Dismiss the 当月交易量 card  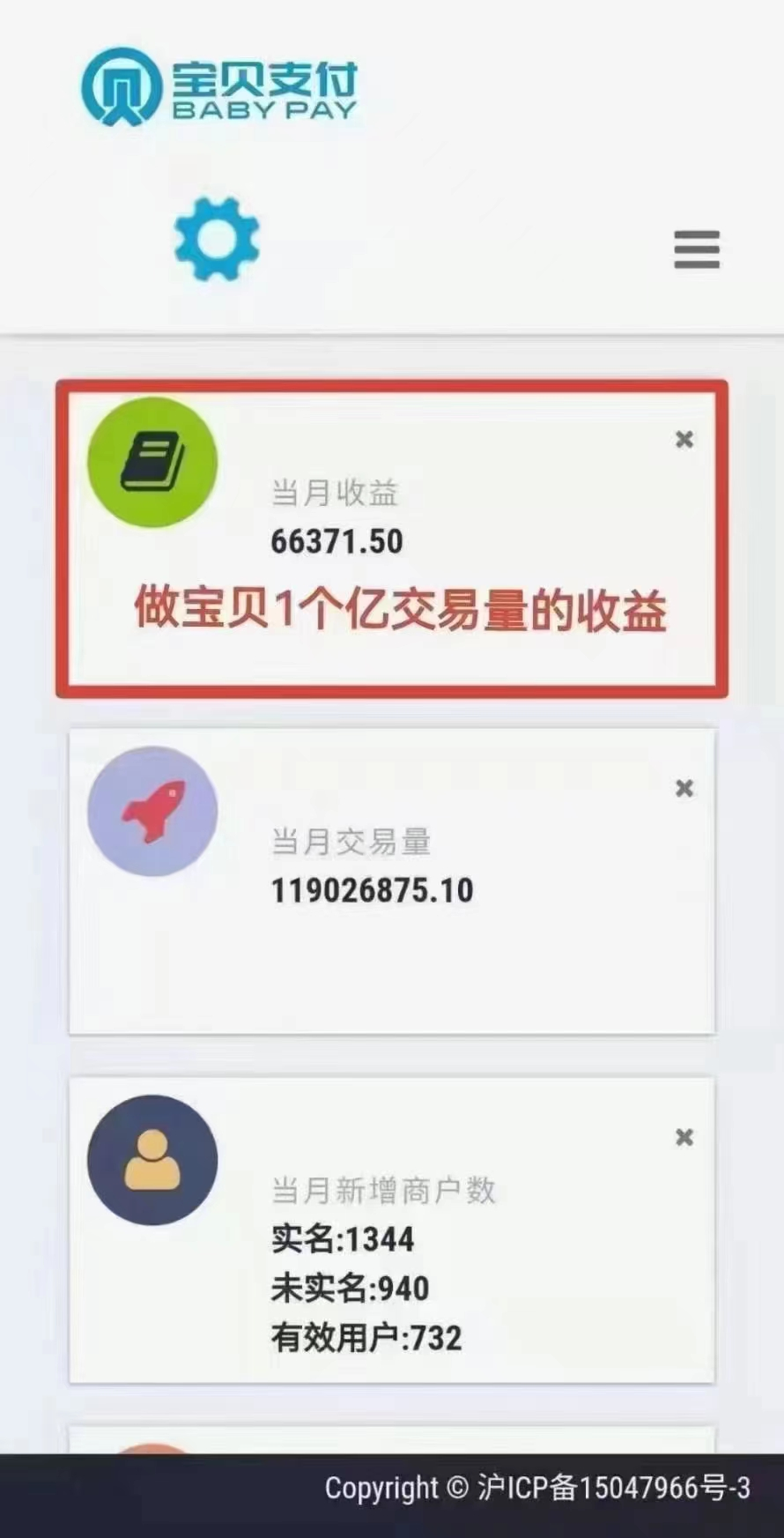684,788
